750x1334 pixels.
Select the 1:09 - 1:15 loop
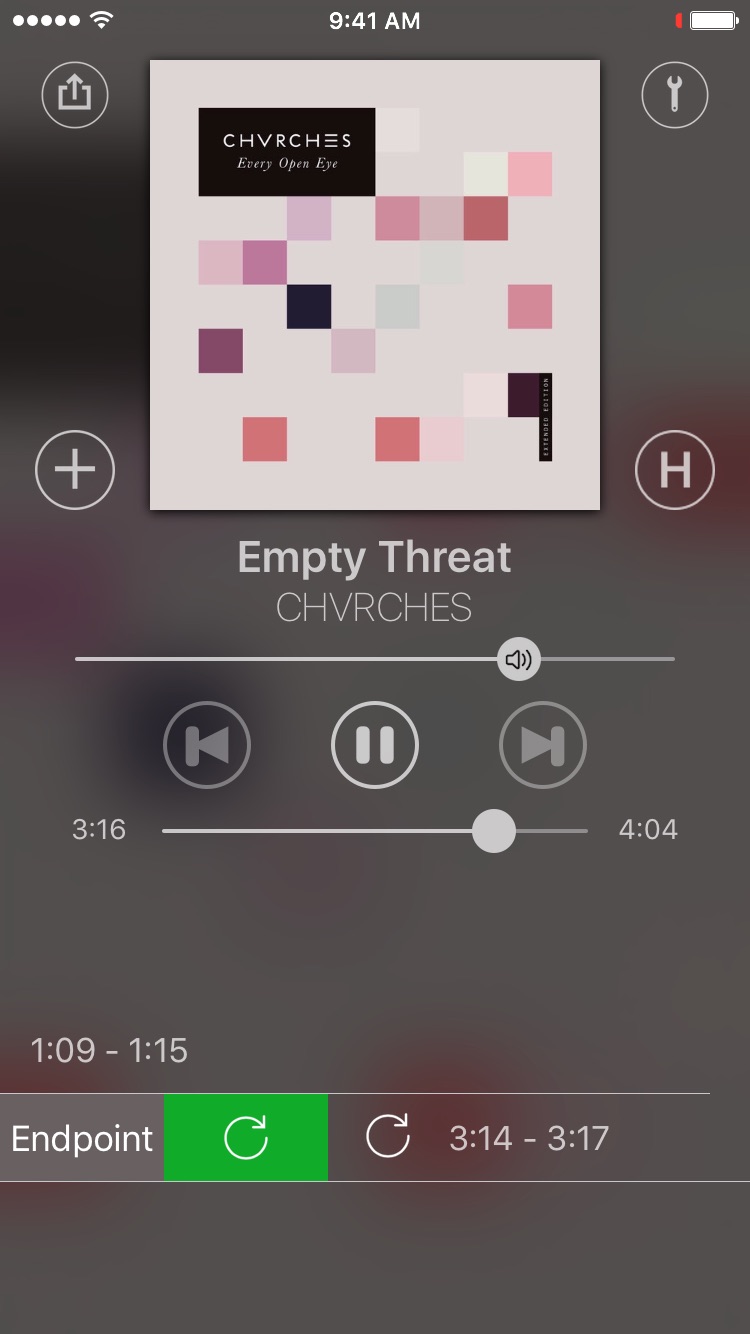110,1050
